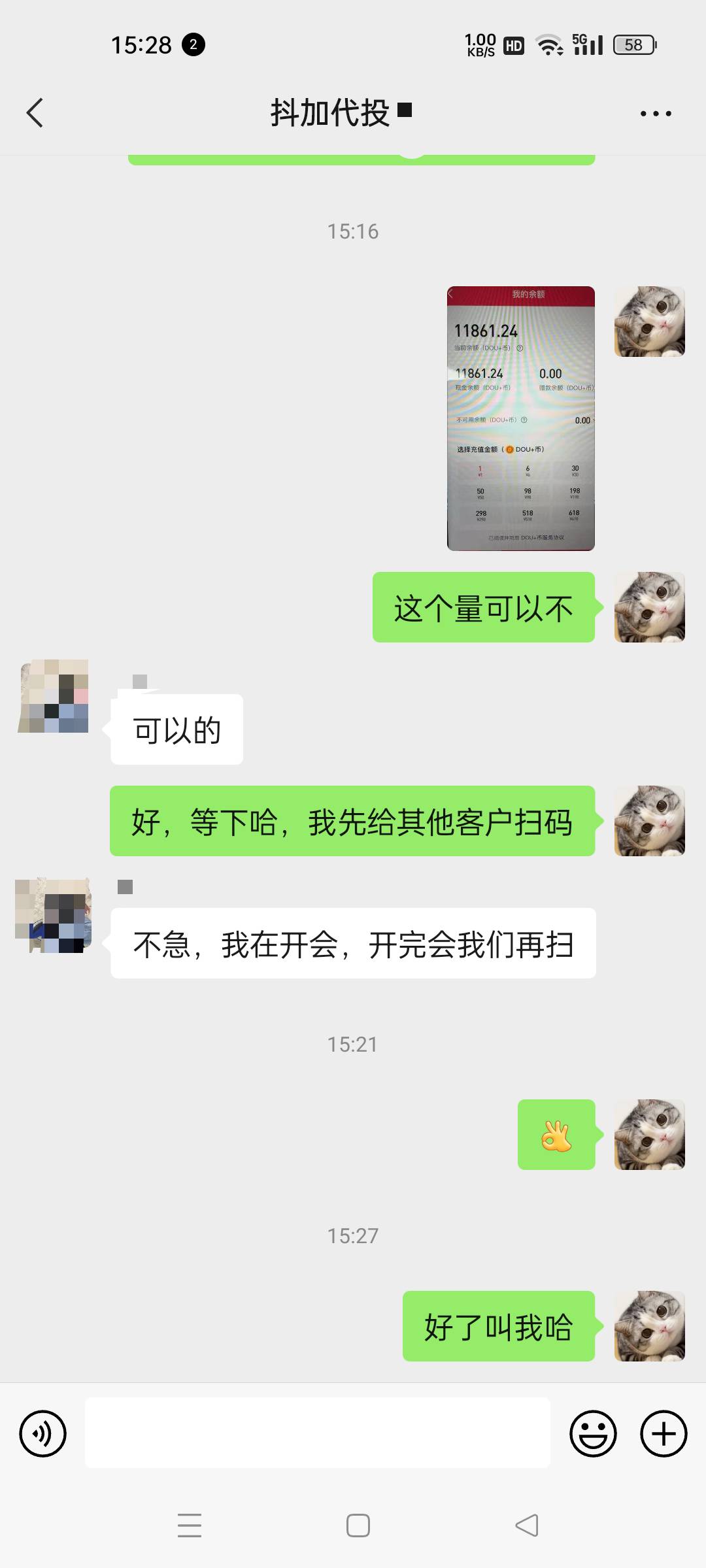Screen dimensions: 706x1568
Task: Tap the pixelated avatar beside 可以的
Action: pos(54,696)
